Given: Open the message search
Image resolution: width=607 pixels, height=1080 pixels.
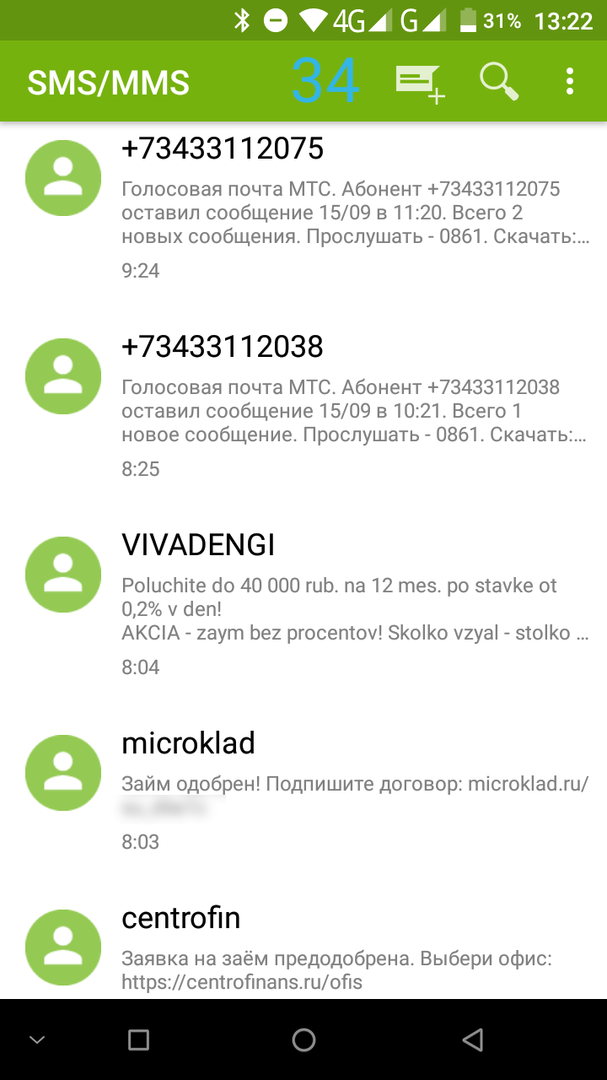Looking at the screenshot, I should [x=498, y=82].
